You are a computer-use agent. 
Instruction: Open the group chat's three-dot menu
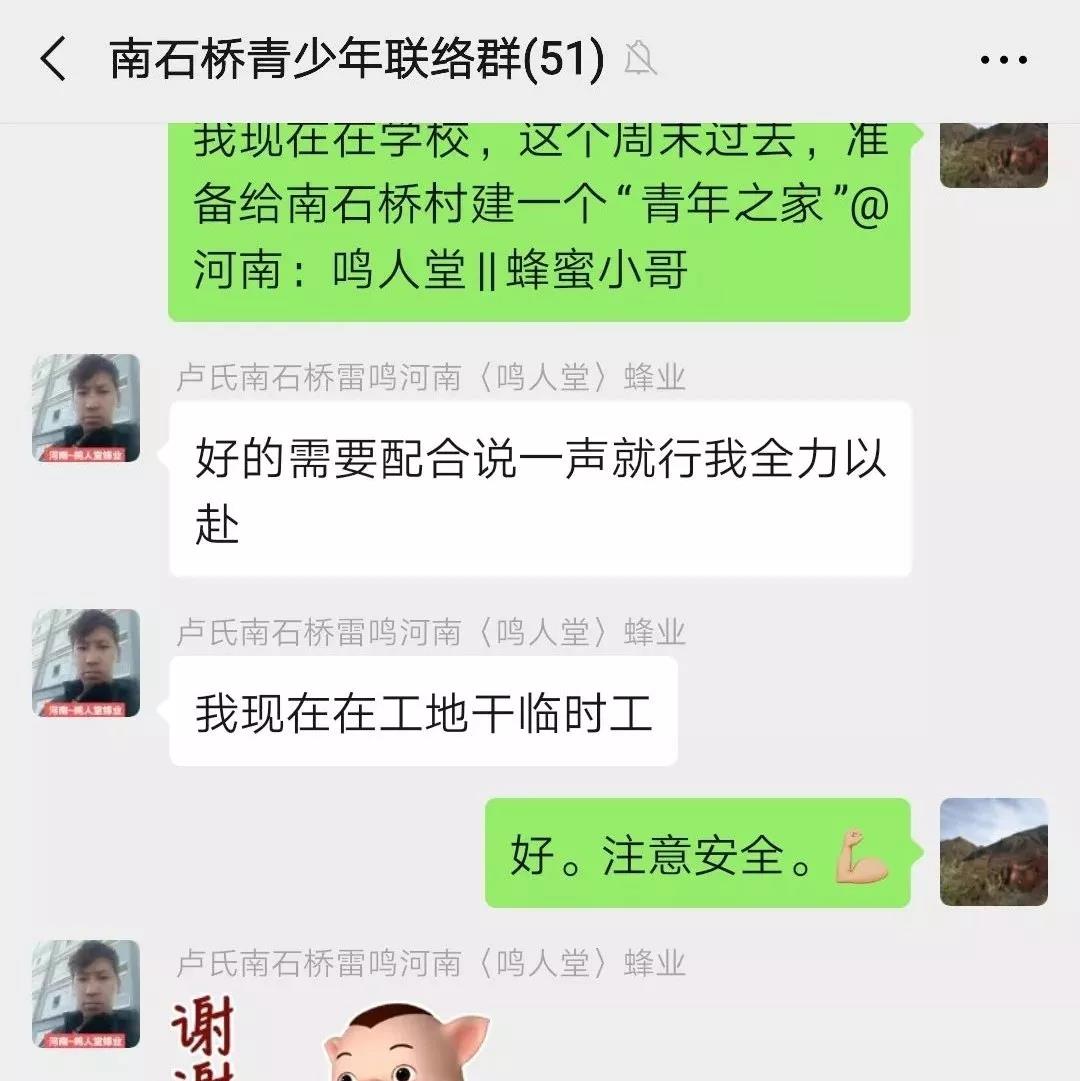tap(1003, 60)
